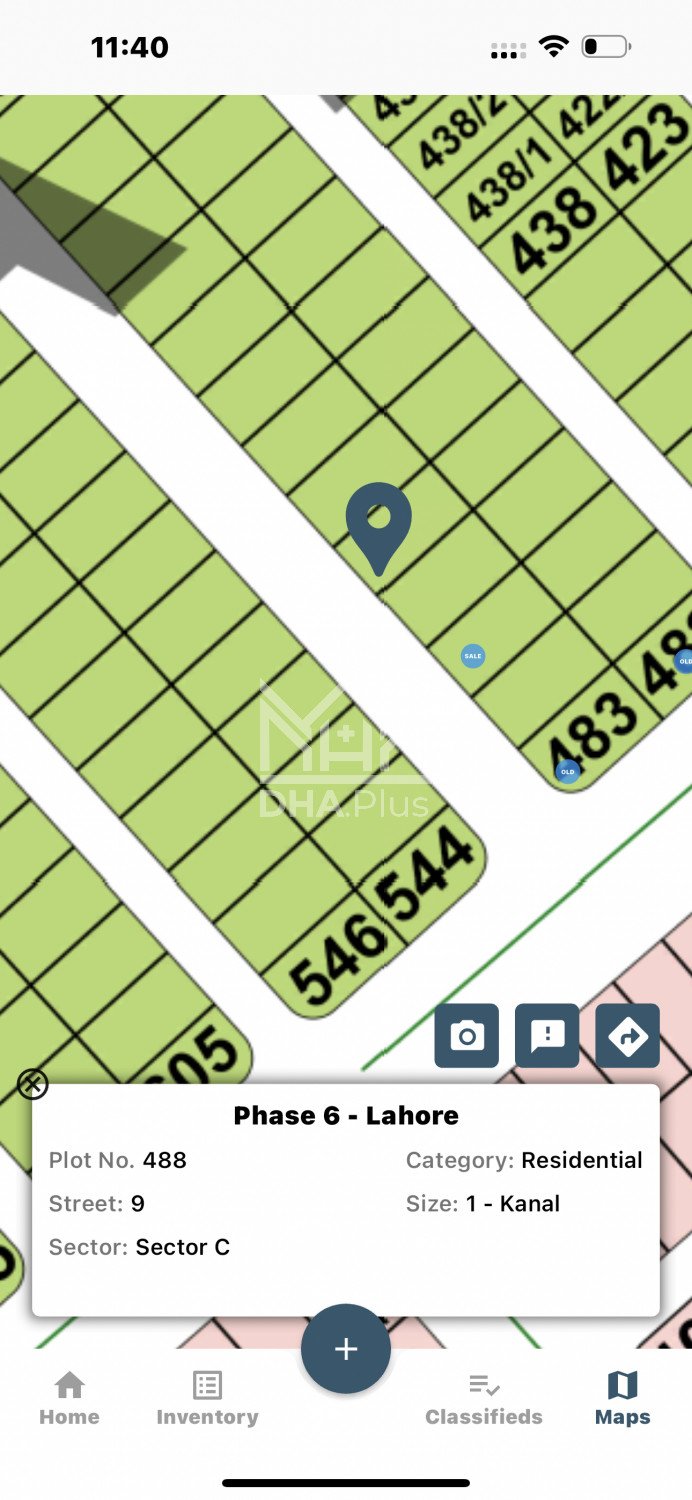Screen dimensions: 692x1500
Task: Report an issue with the plot
Action: coord(547,1036)
